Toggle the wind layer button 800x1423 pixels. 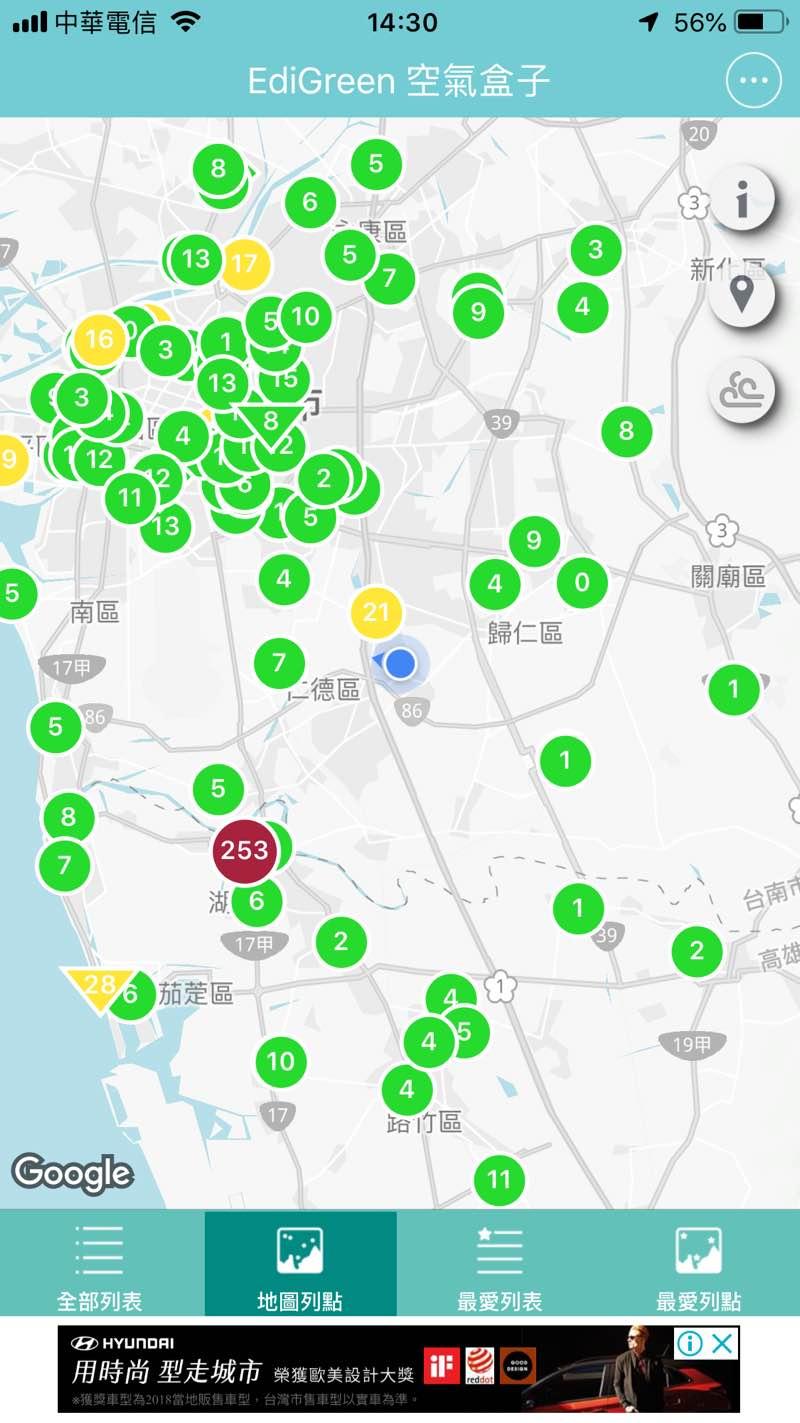743,390
